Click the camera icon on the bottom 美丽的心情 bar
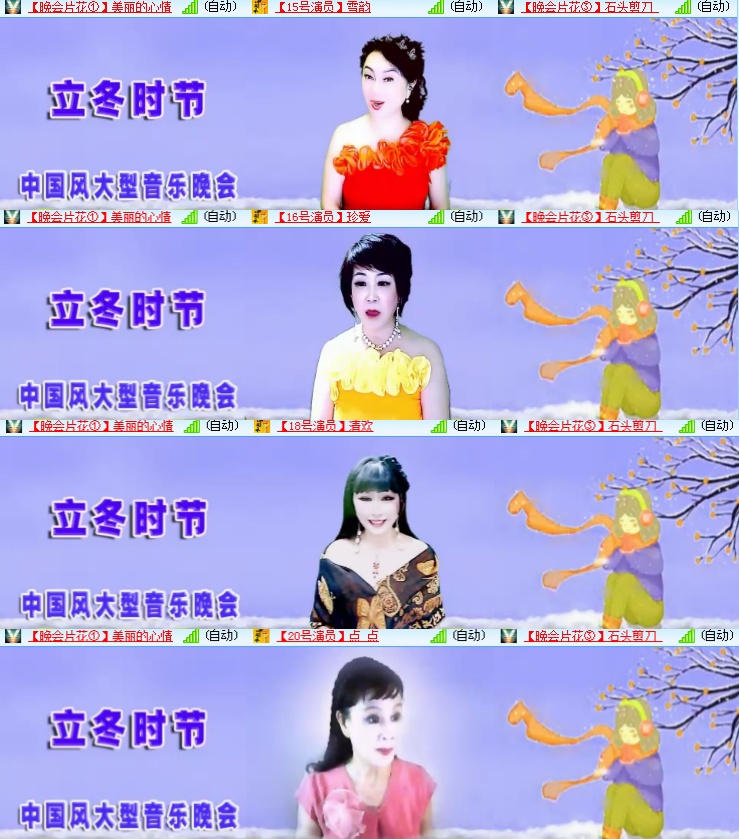The width and height of the screenshot is (739, 839). point(12,637)
